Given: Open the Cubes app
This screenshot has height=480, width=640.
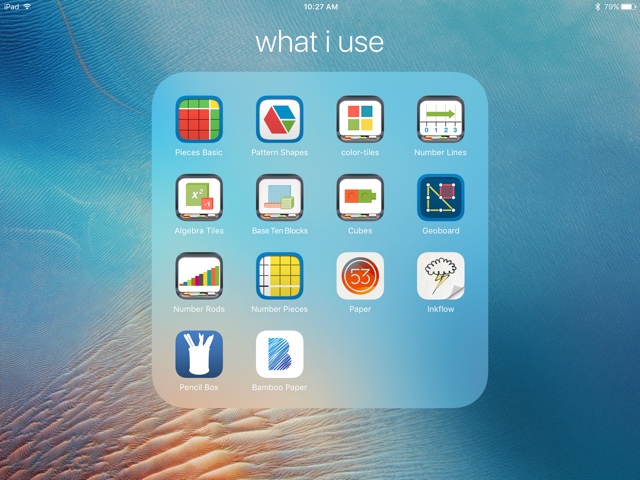Looking at the screenshot, I should (360, 198).
